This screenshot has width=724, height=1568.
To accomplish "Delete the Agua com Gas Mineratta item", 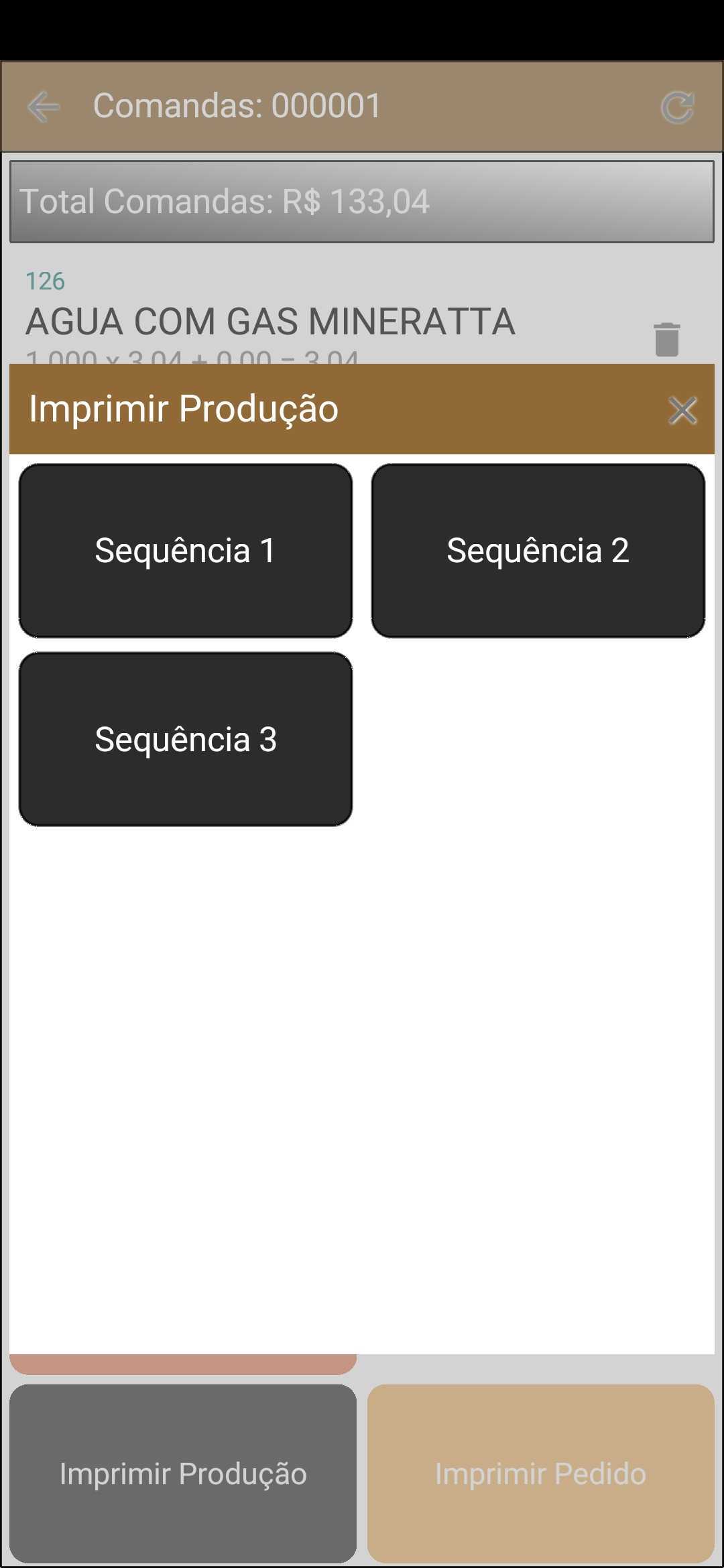I will point(666,339).
